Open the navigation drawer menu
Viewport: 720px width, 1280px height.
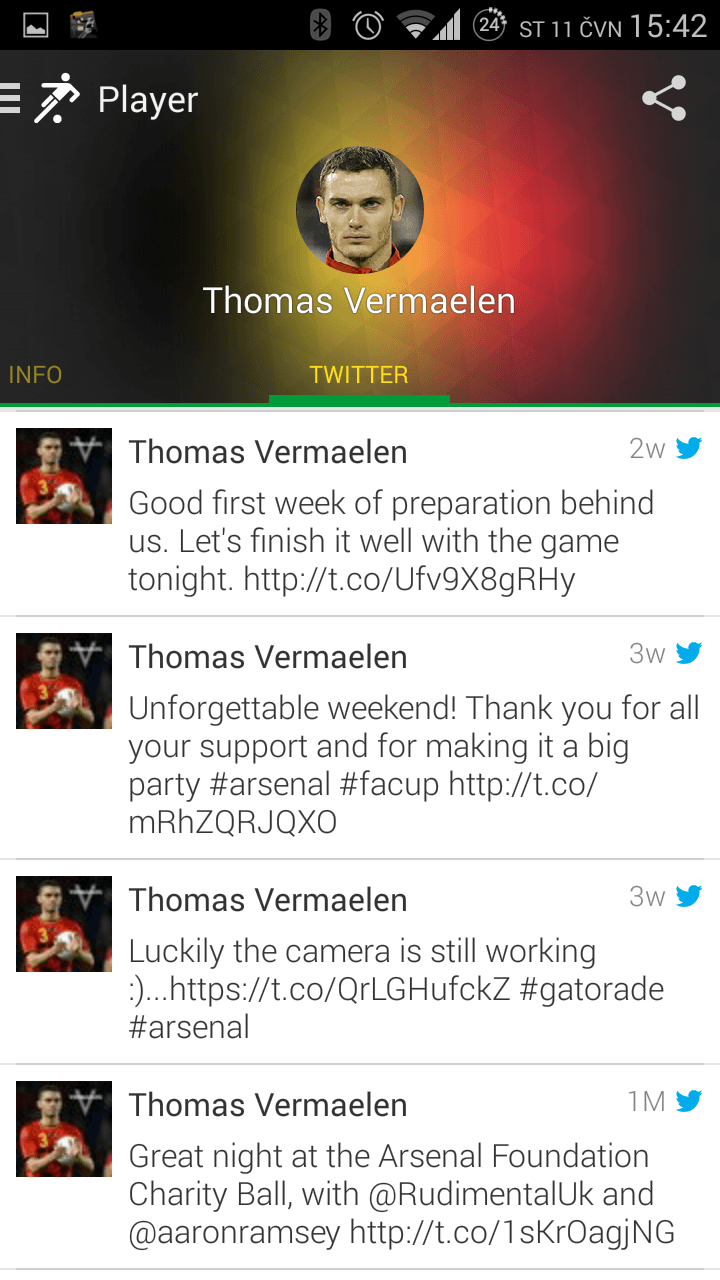(12, 99)
